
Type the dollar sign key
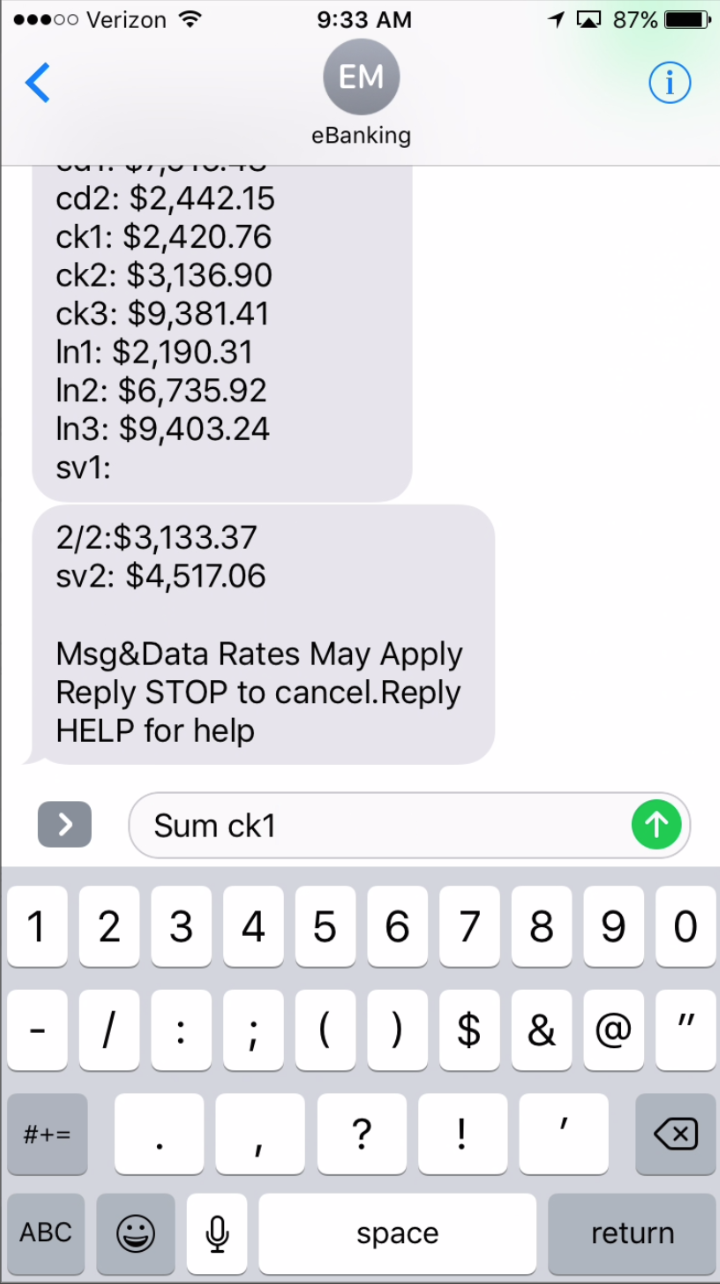click(x=469, y=1031)
